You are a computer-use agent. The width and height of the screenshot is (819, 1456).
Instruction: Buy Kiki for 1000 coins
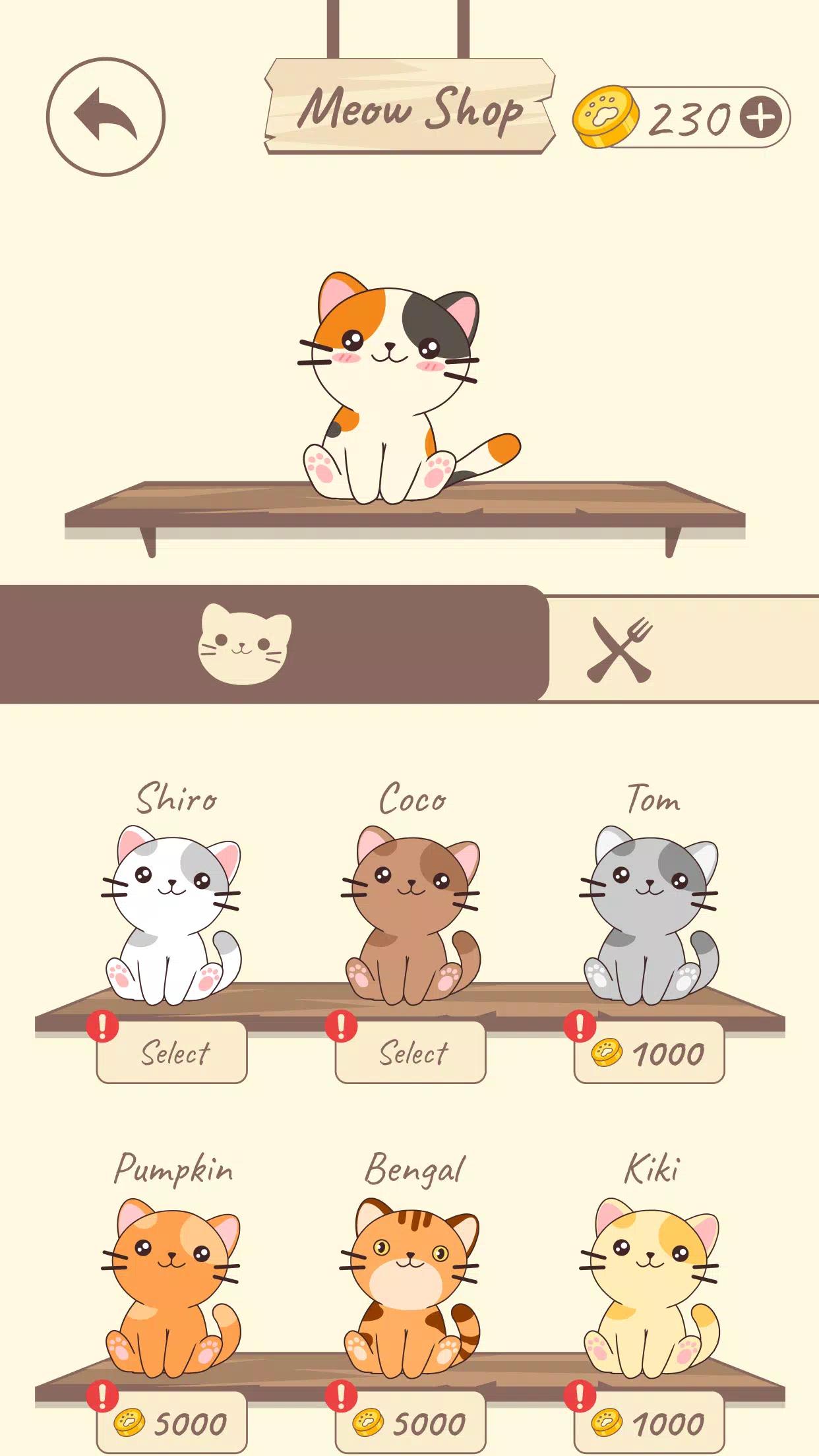[650, 1423]
